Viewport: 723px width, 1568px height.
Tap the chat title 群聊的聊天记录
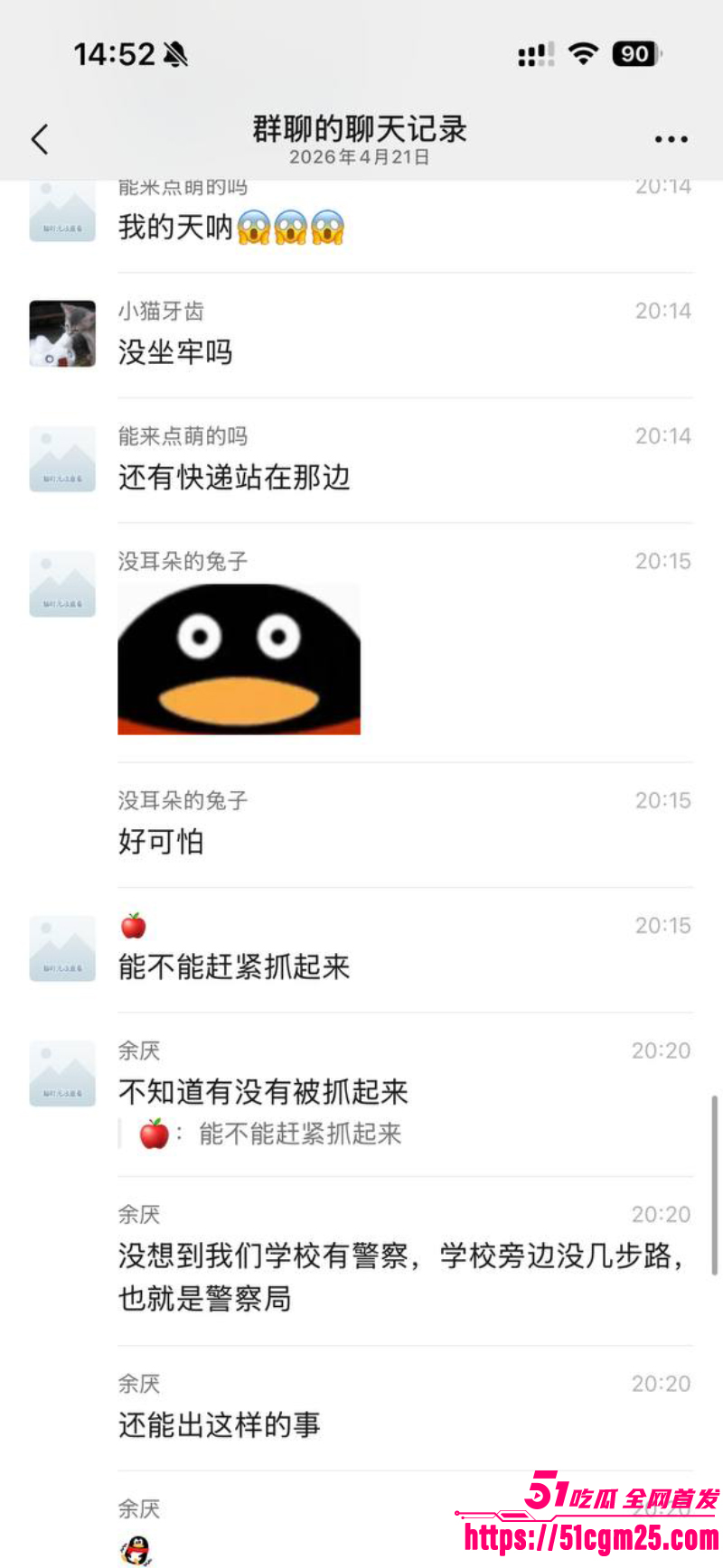point(360,129)
